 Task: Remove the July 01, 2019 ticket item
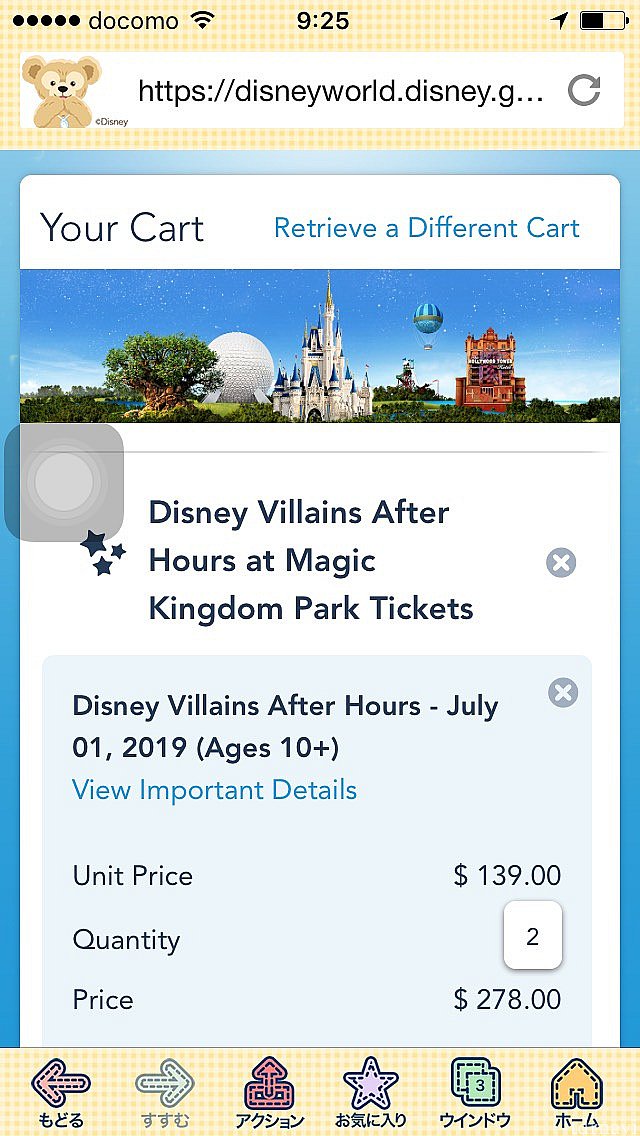563,692
